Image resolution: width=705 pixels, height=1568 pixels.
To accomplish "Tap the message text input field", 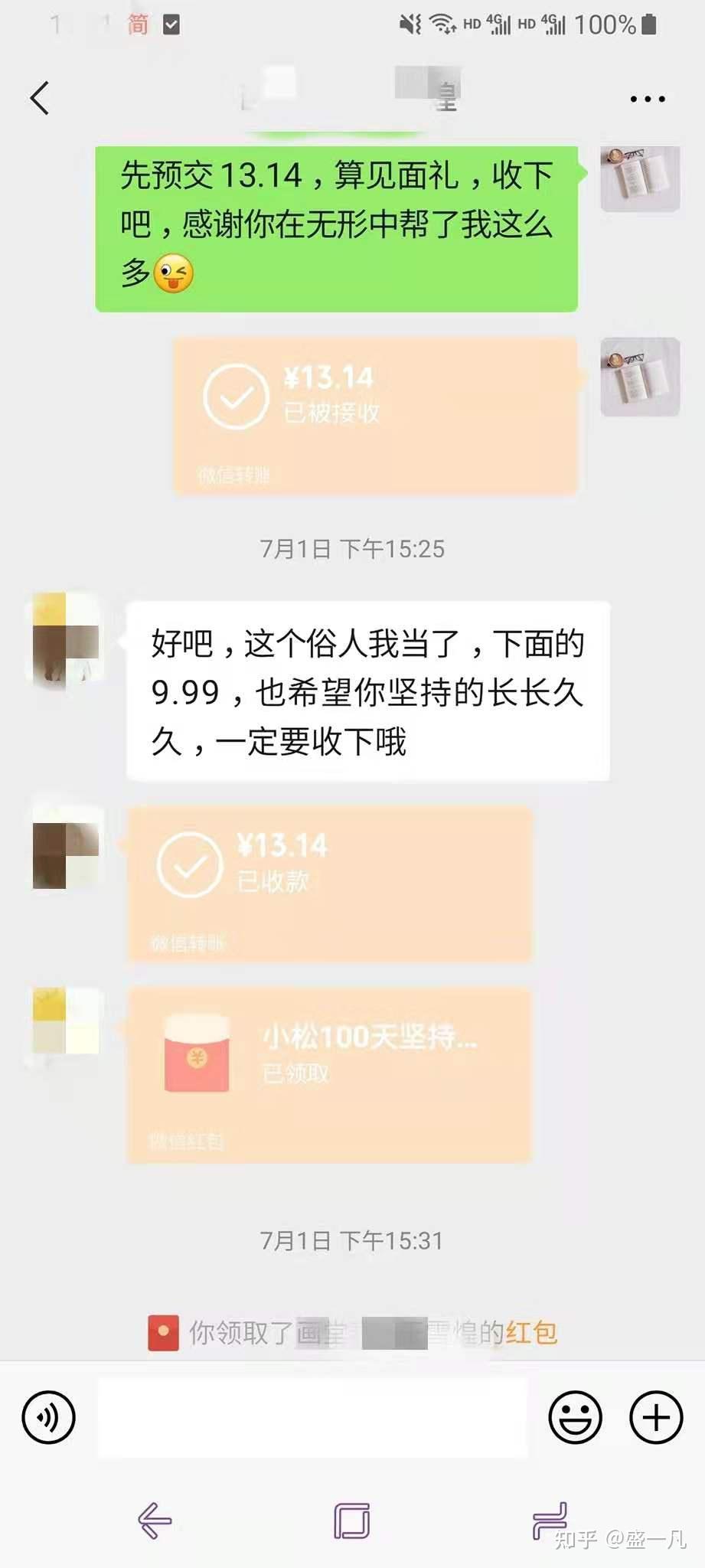I will point(312,1417).
